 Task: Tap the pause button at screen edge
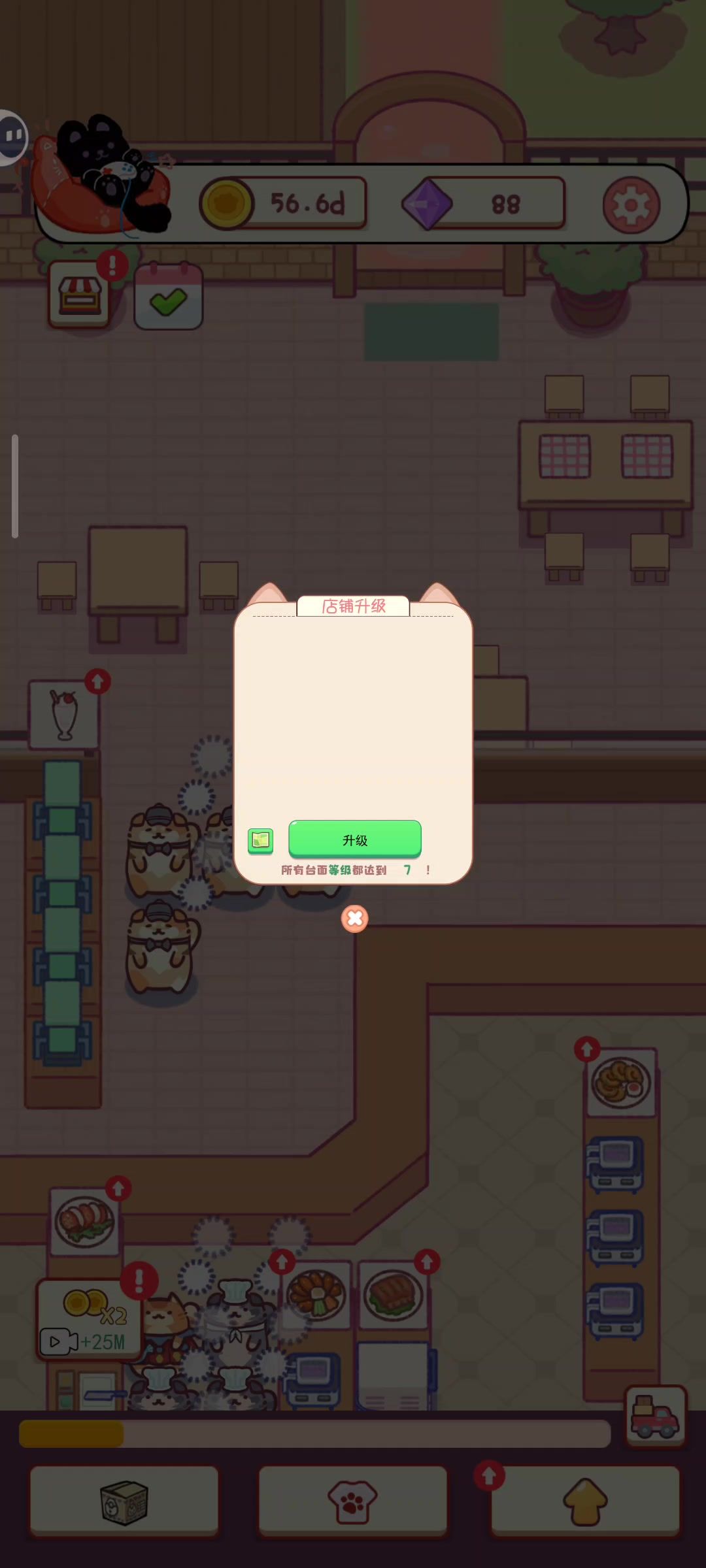pos(12,136)
